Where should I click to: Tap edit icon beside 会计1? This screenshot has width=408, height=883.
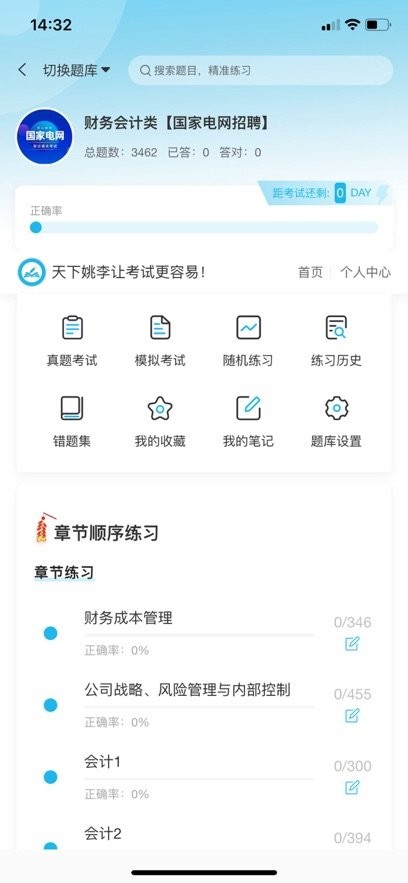coord(352,787)
